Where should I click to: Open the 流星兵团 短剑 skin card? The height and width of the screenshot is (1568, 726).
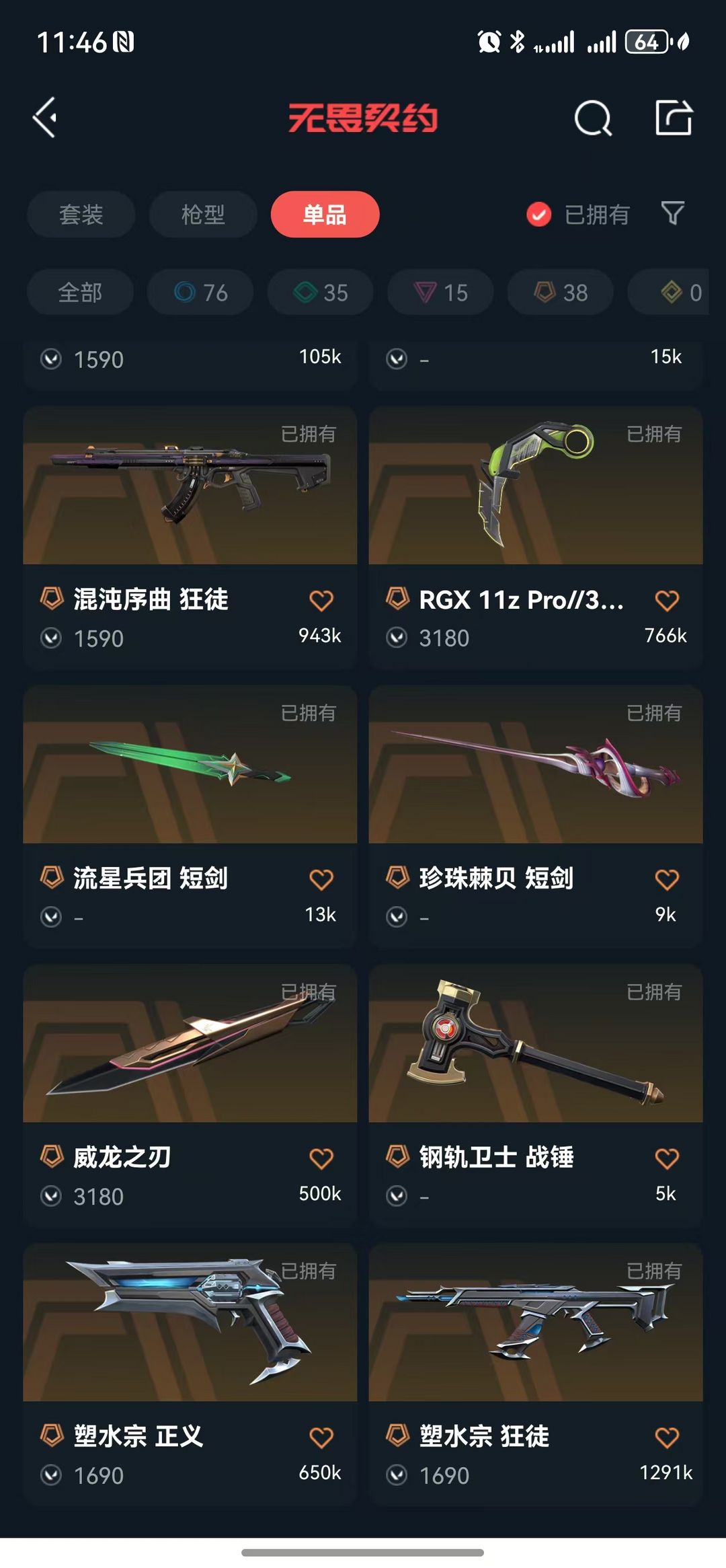click(x=190, y=816)
